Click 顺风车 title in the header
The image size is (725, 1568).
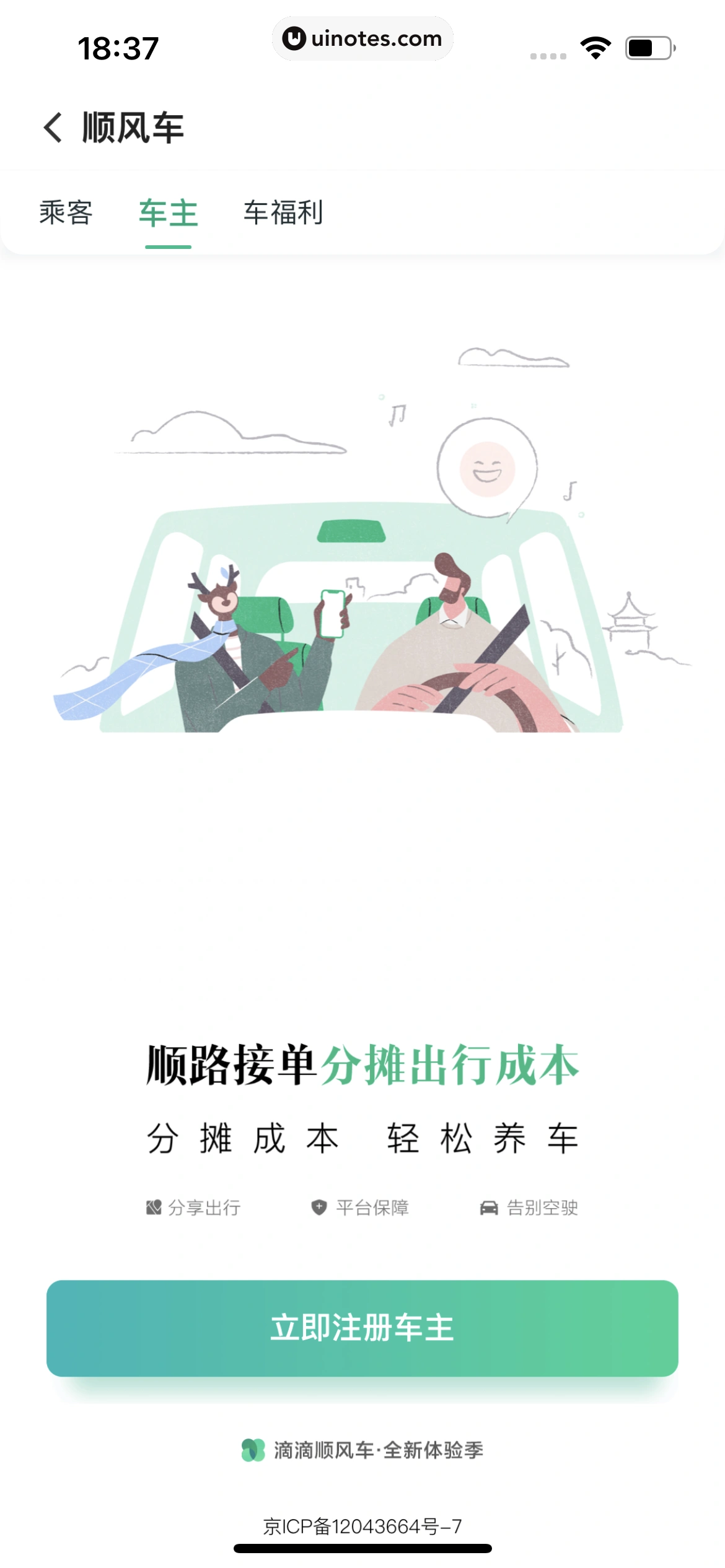(x=131, y=127)
